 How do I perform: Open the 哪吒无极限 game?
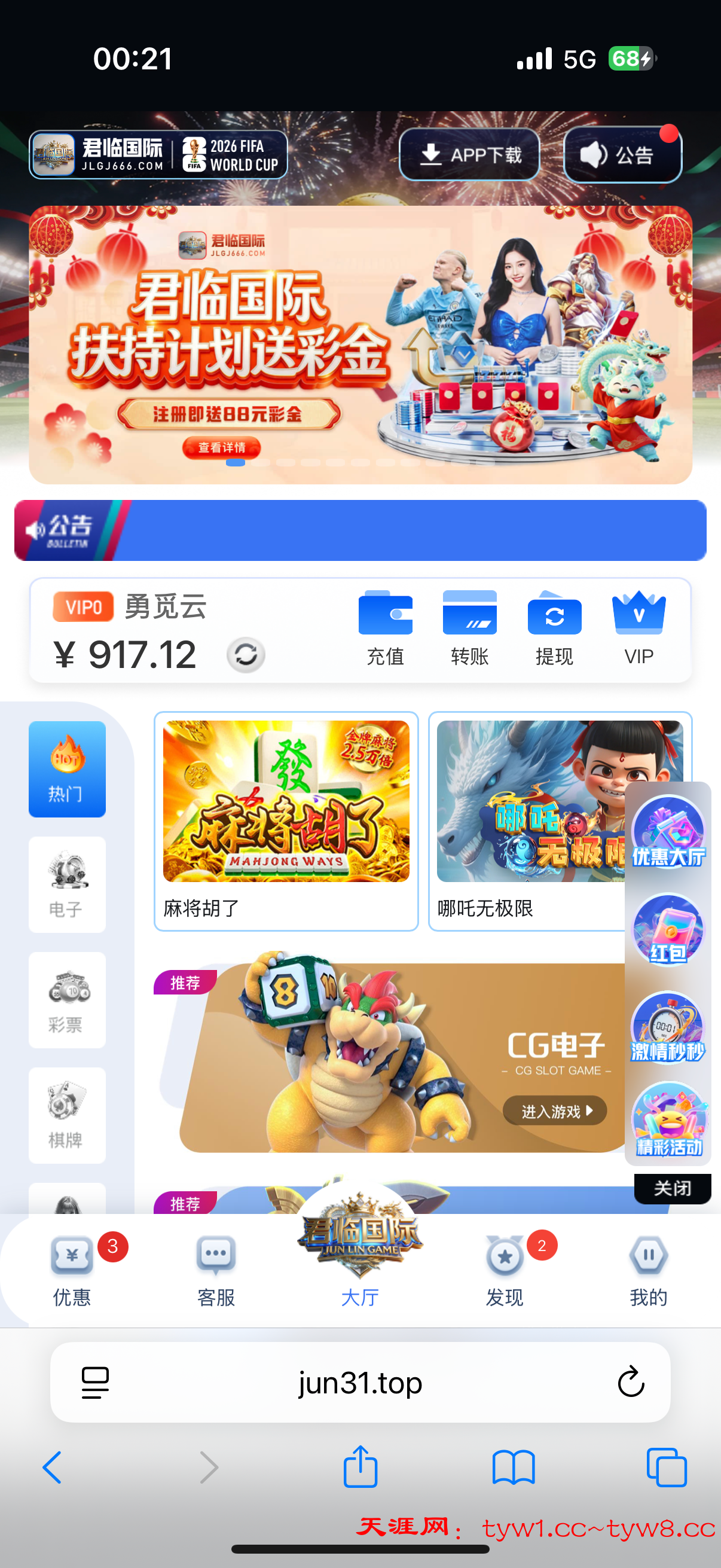coord(529,820)
